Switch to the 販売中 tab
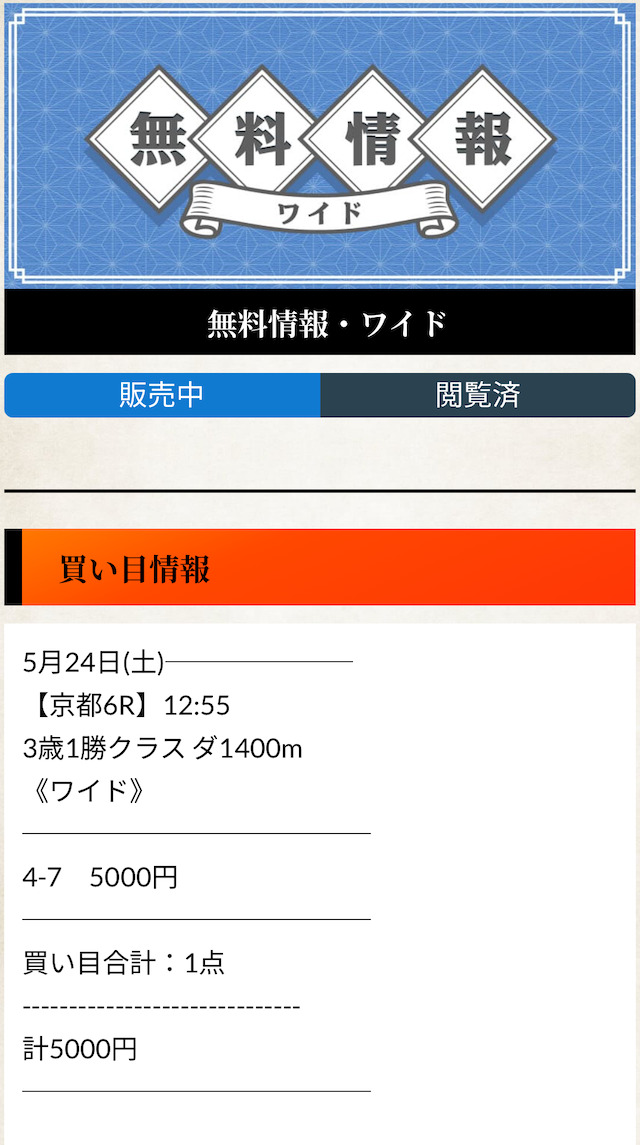This screenshot has width=640, height=1145. tap(162, 395)
